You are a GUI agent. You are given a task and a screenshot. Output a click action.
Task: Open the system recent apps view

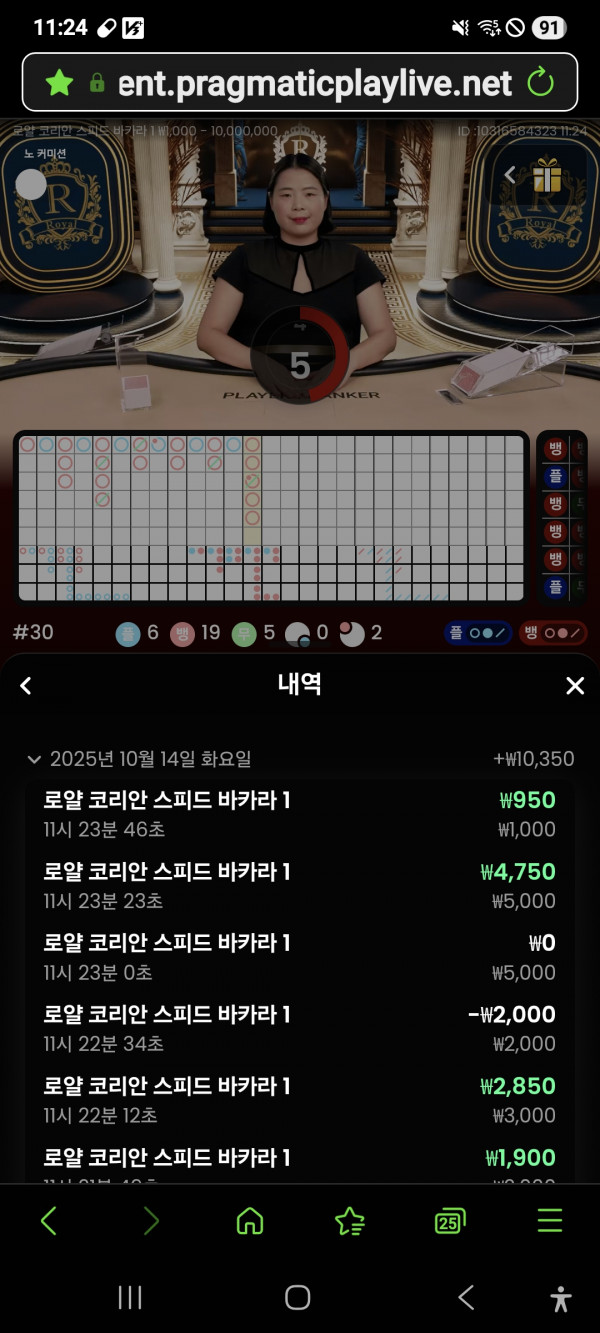tap(130, 1298)
